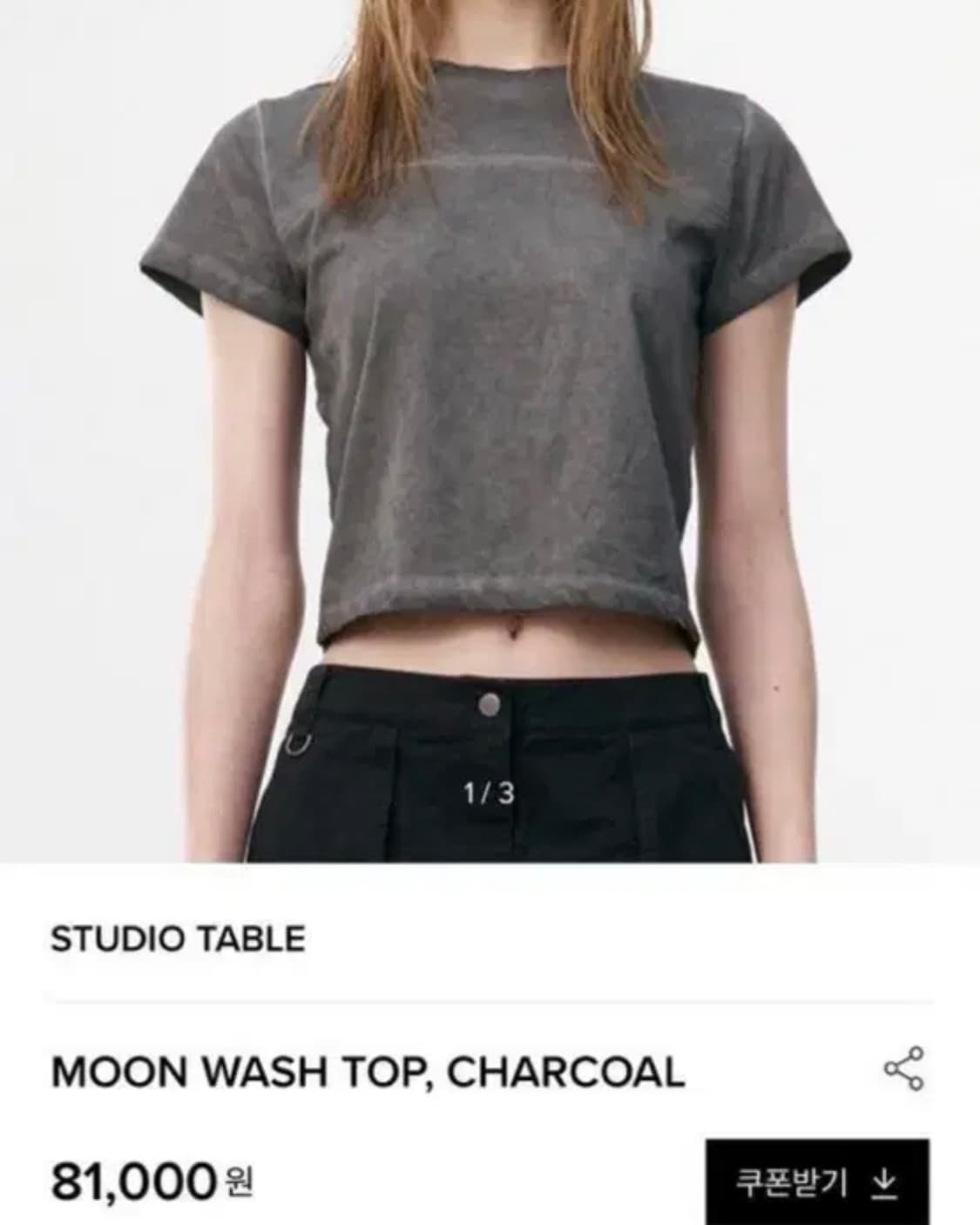Tap the product info section divider
The height and width of the screenshot is (1225, 980).
pos(488,996)
